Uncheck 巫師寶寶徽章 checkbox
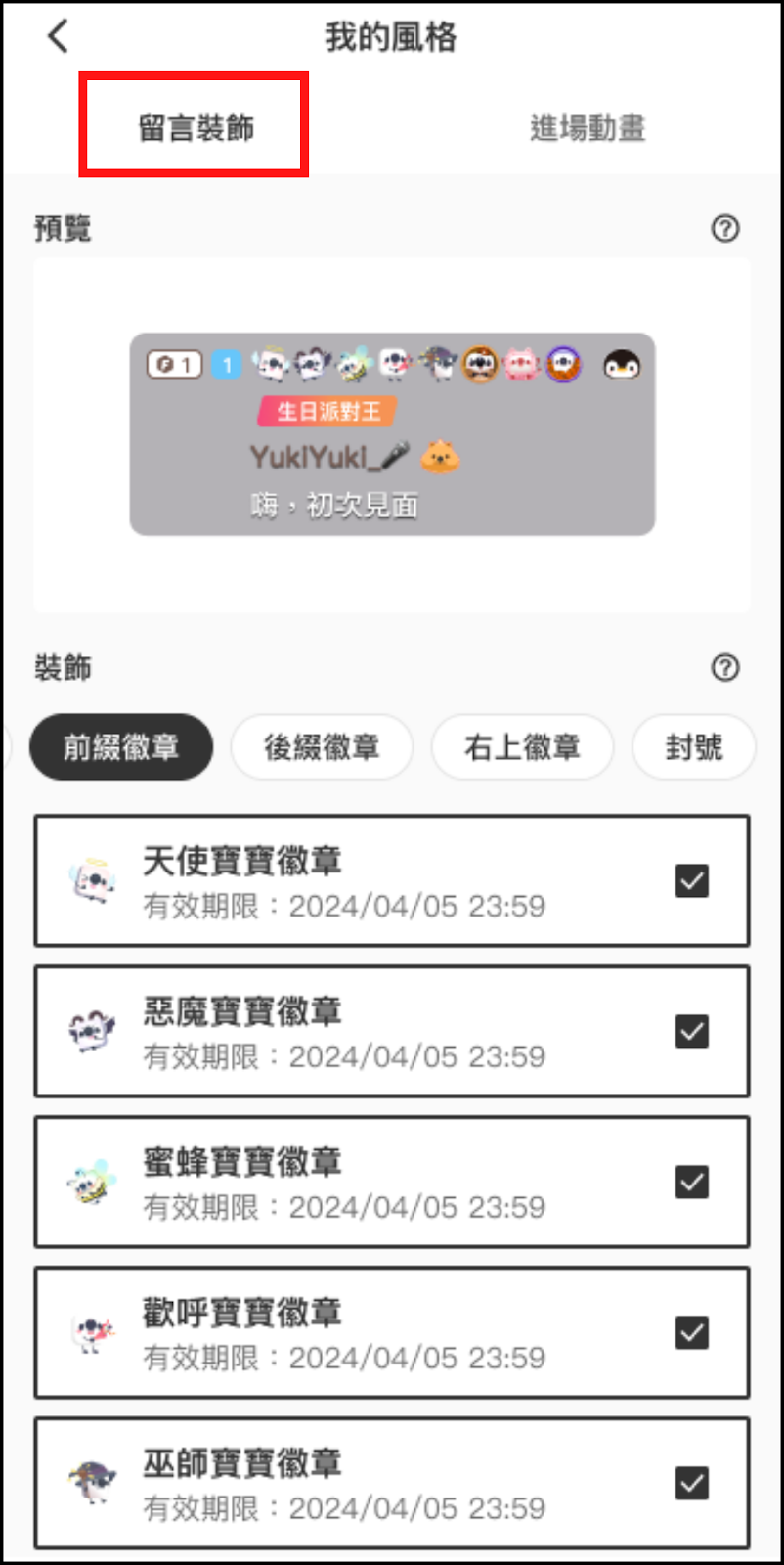 tap(692, 1484)
